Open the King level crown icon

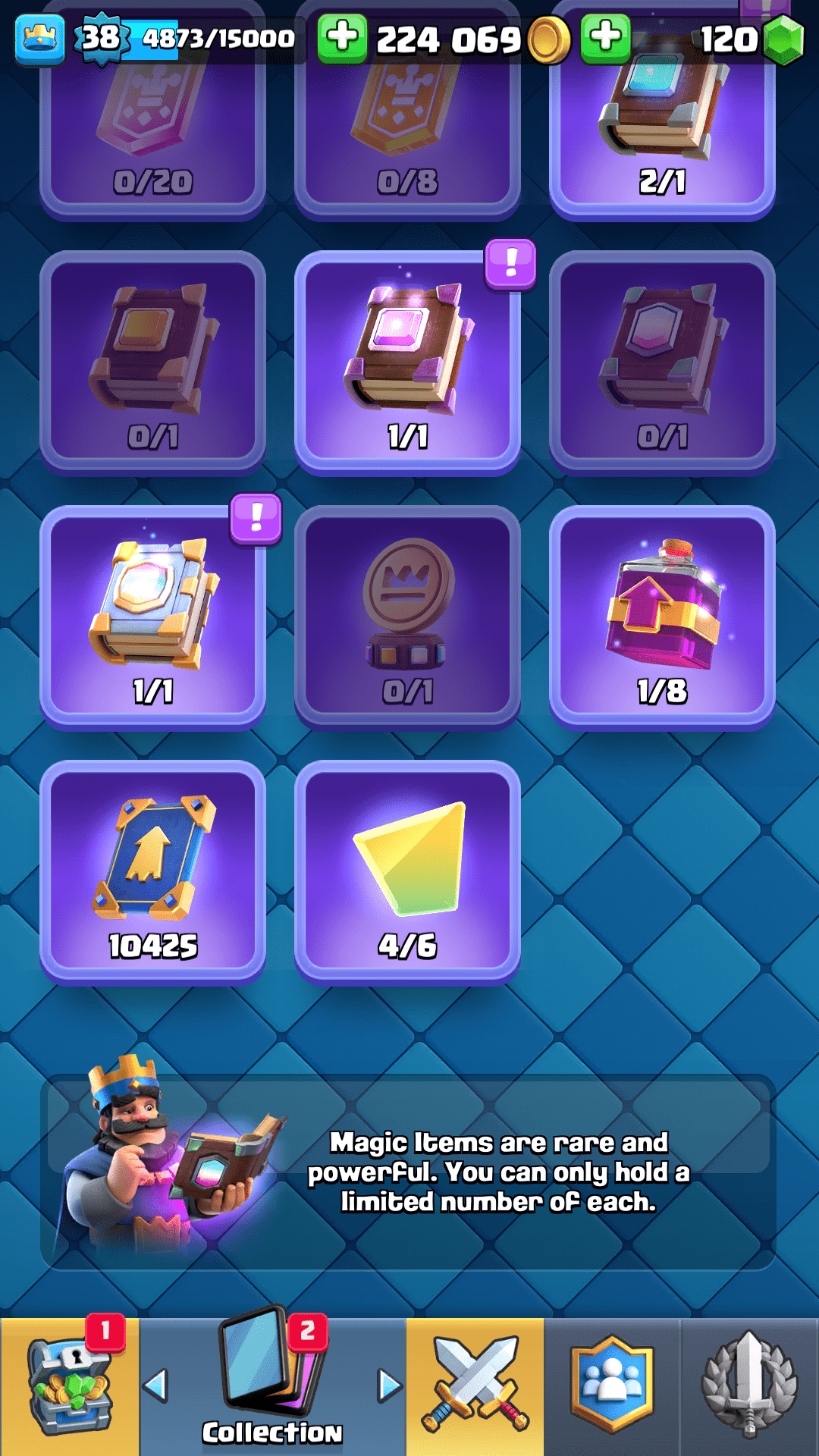point(39,38)
